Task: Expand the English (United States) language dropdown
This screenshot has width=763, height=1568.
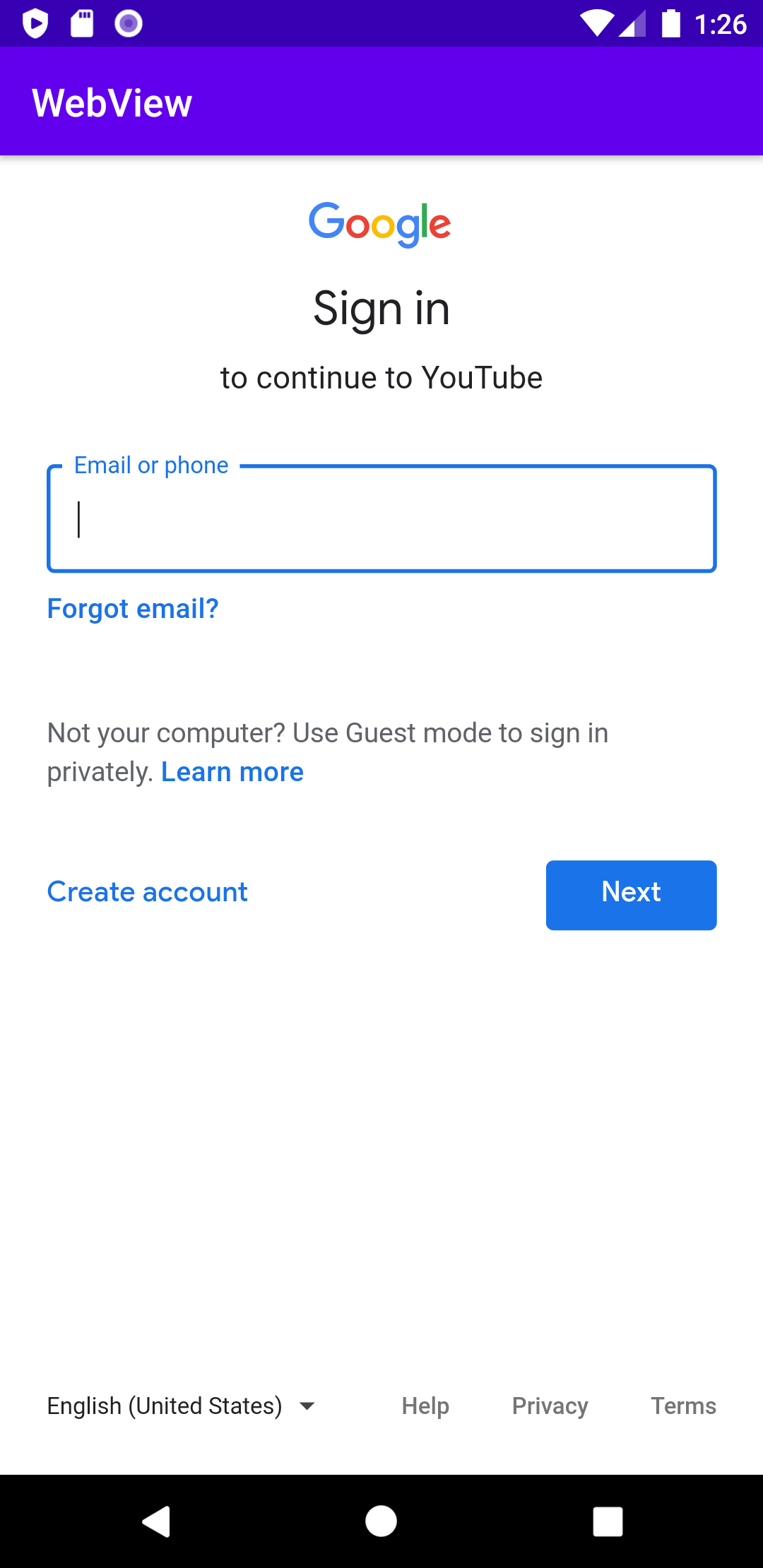Action: pos(181,1406)
